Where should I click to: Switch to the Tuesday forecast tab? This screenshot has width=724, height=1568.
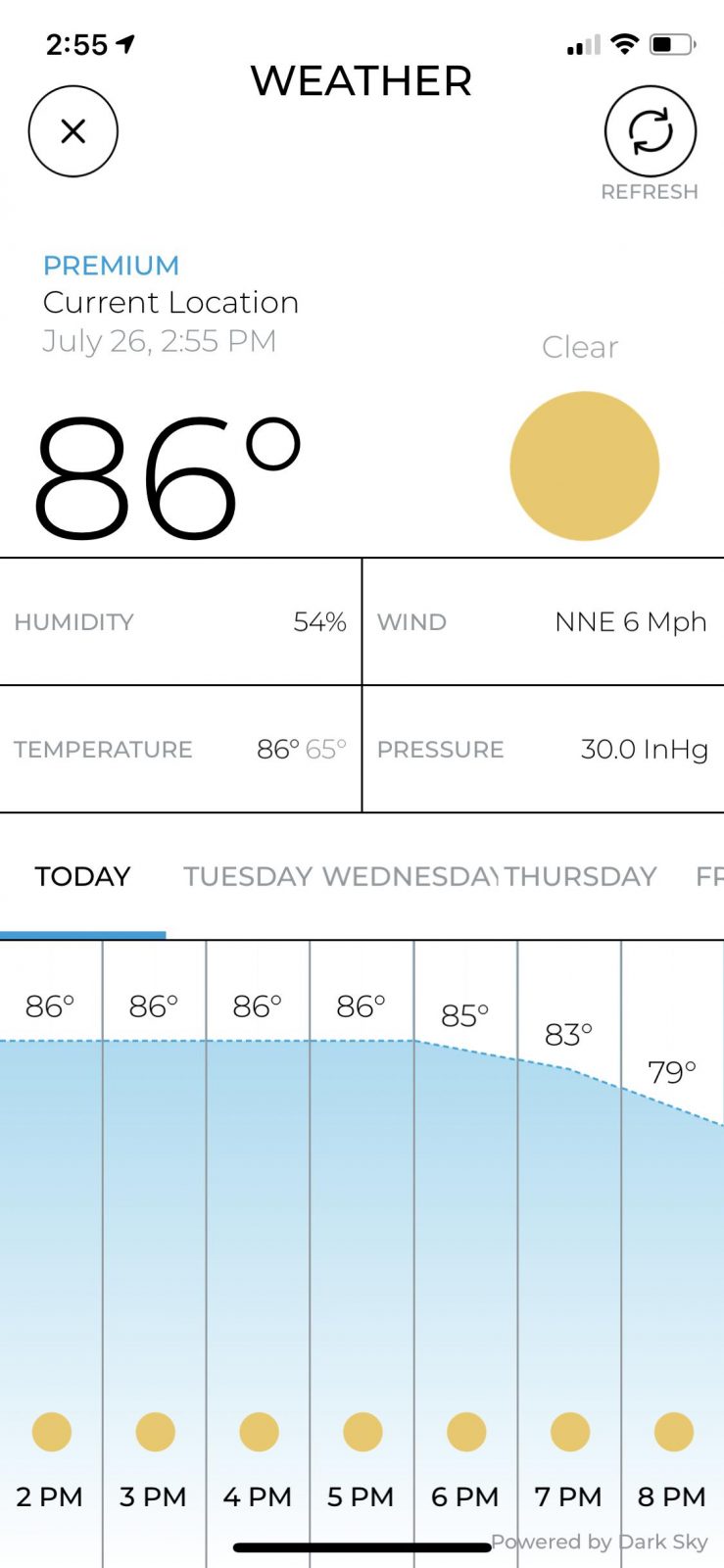pyautogui.click(x=248, y=876)
